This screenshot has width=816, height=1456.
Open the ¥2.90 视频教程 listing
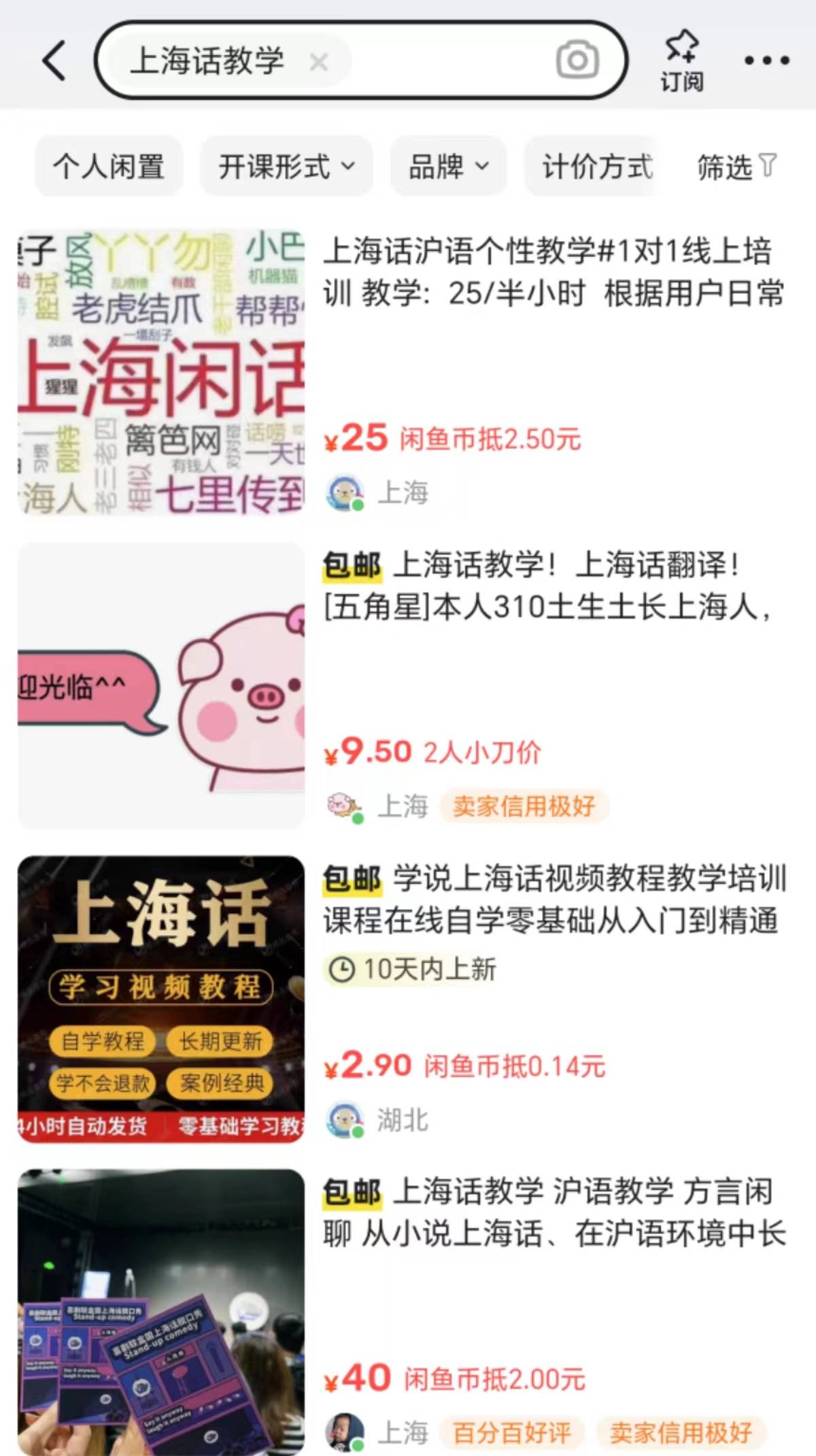[554, 898]
